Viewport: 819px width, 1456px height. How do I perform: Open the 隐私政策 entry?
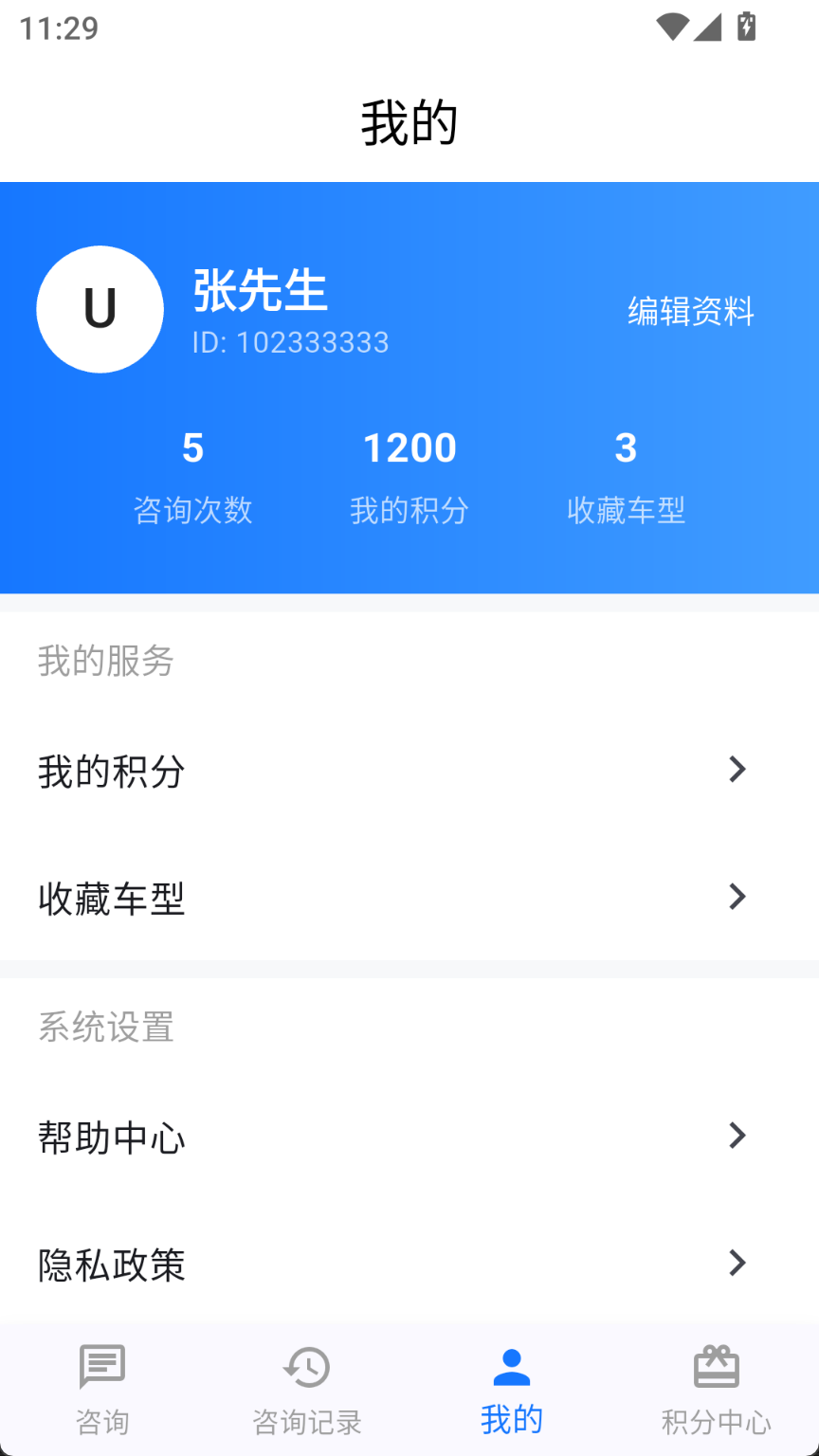[x=111, y=1264]
